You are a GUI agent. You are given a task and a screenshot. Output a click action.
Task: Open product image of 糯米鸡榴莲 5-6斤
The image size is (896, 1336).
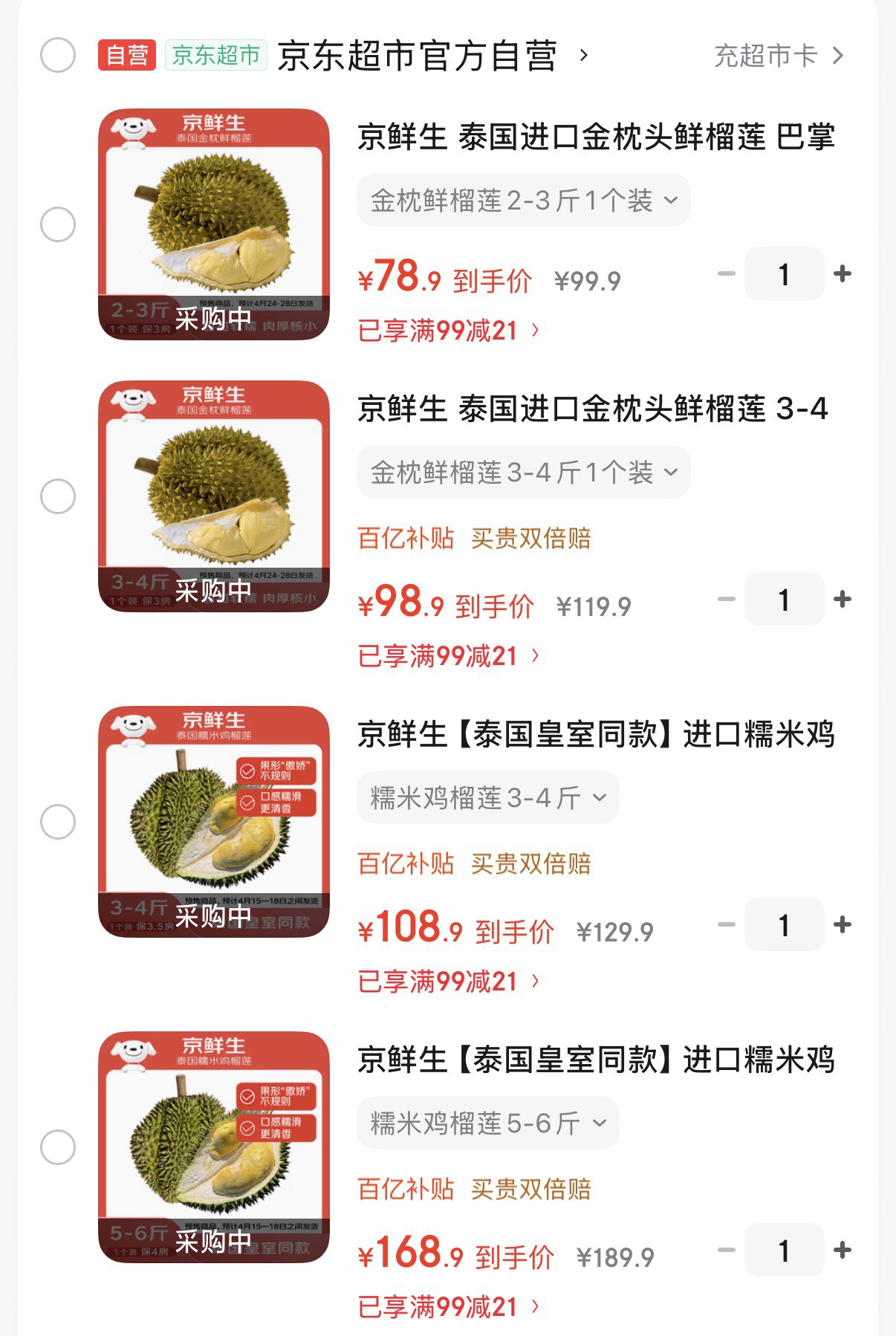click(x=214, y=1147)
